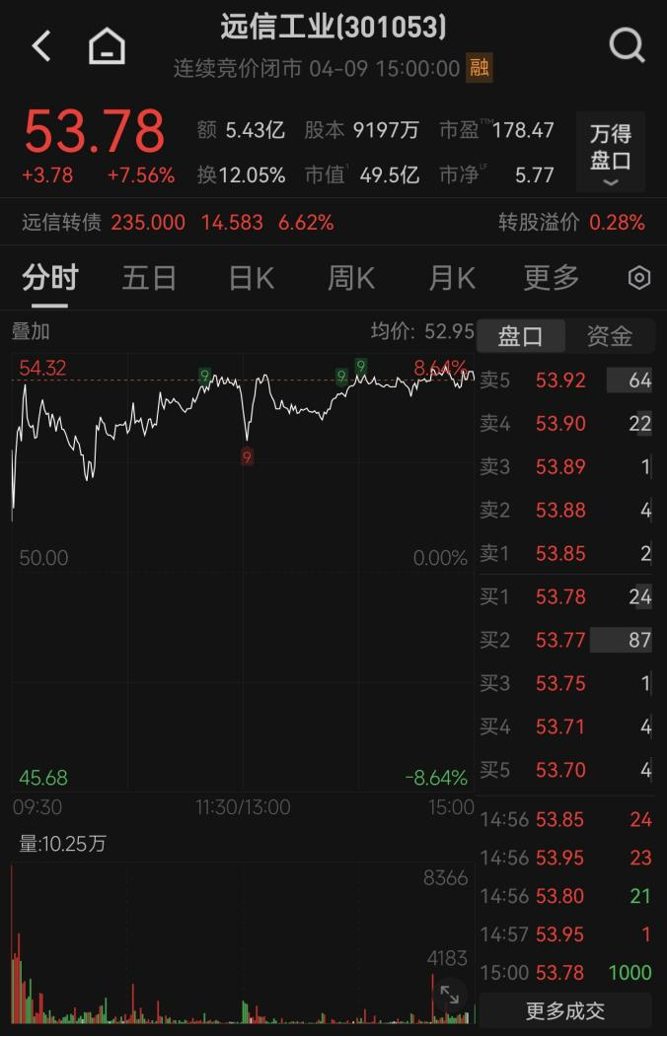The height and width of the screenshot is (1037, 667).
Task: Select the 月K chart tab
Action: [x=451, y=278]
